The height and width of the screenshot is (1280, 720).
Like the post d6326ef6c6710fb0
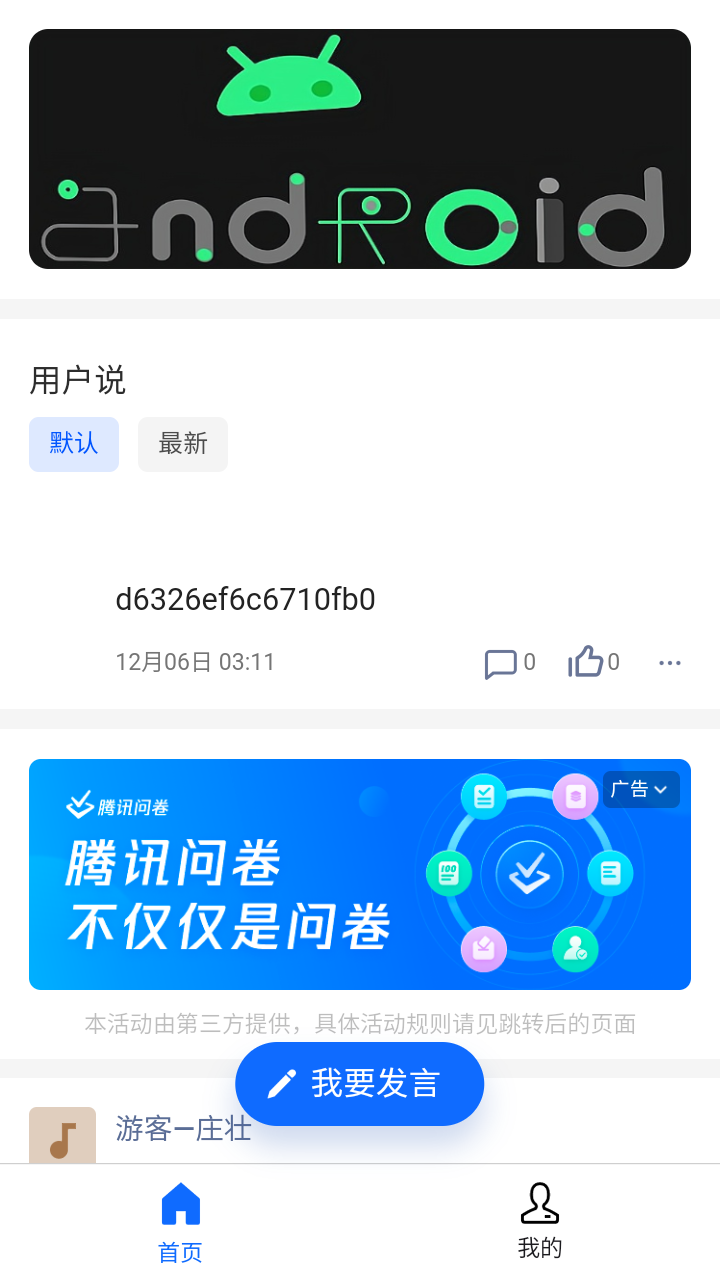(594, 662)
